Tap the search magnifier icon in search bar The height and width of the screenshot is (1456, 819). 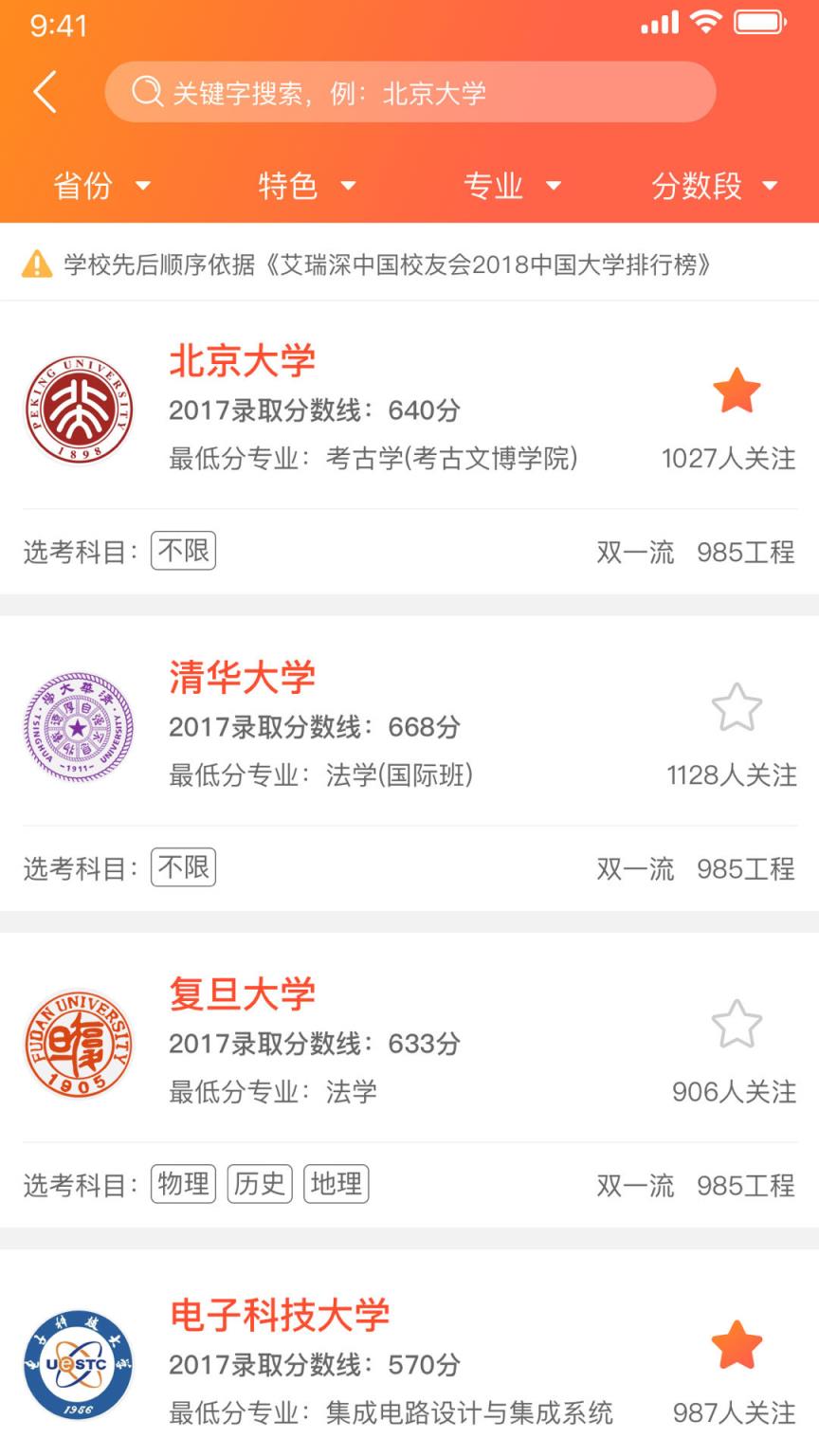pos(148,91)
